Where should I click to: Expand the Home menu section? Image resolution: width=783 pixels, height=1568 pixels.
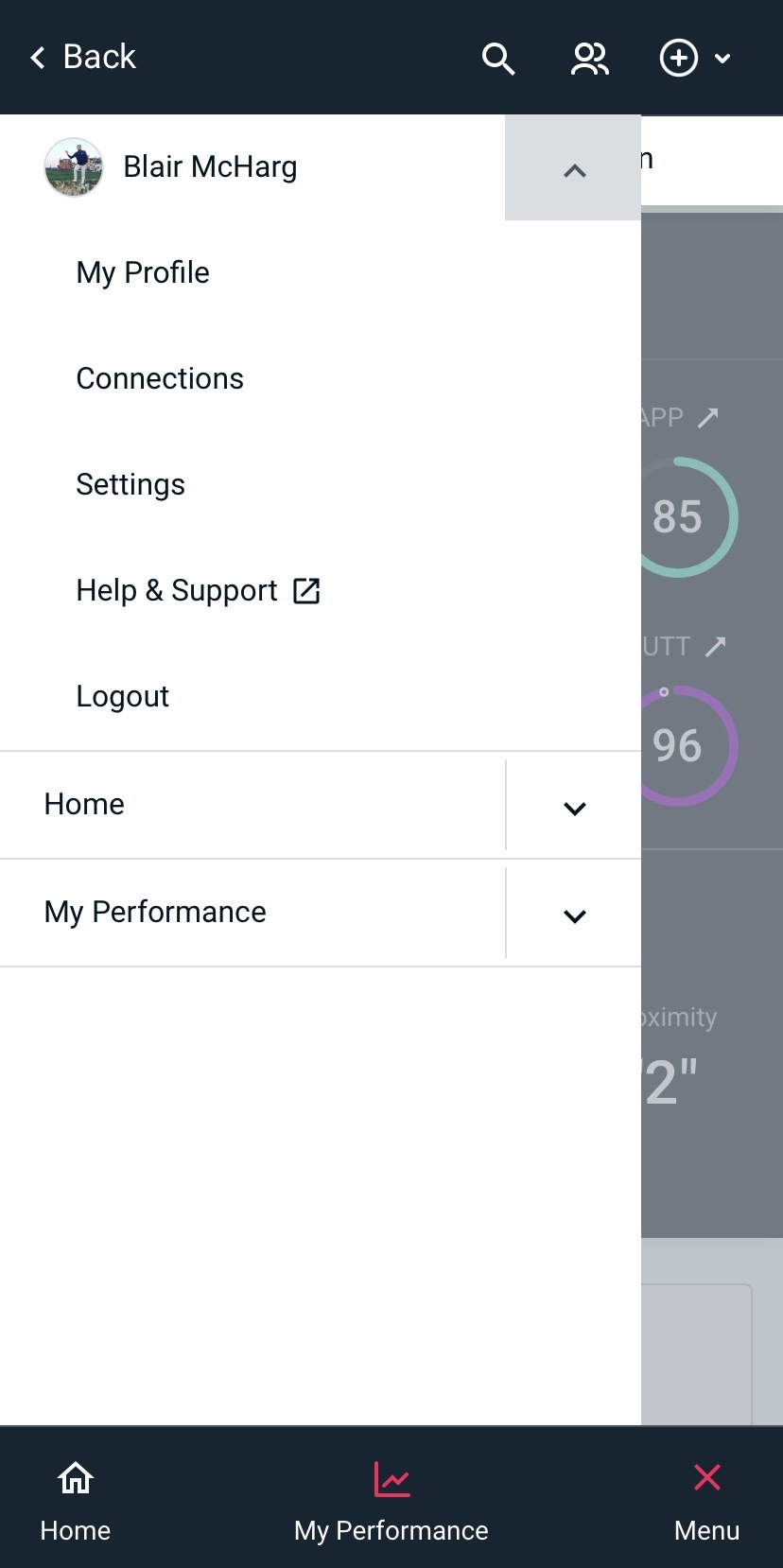click(x=574, y=807)
